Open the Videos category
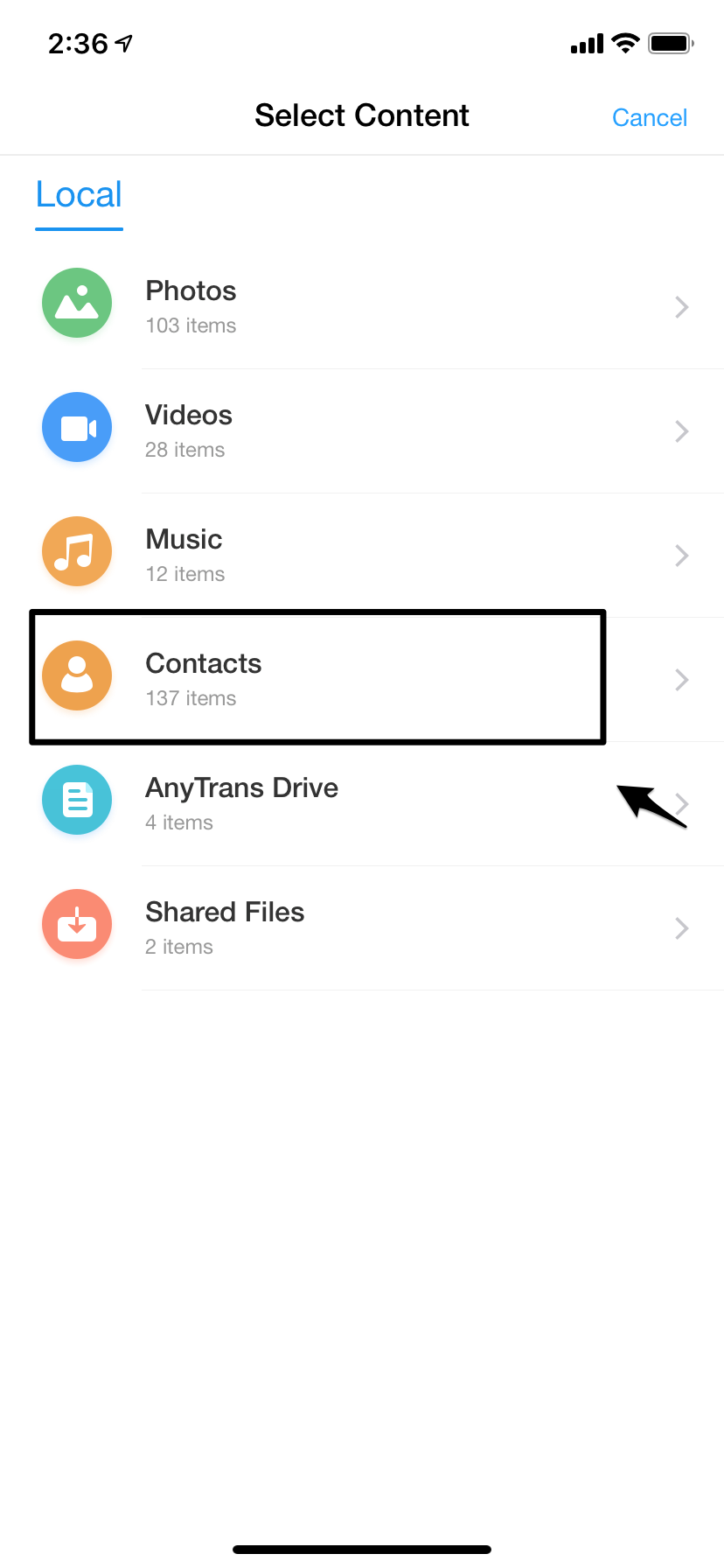 [x=362, y=431]
